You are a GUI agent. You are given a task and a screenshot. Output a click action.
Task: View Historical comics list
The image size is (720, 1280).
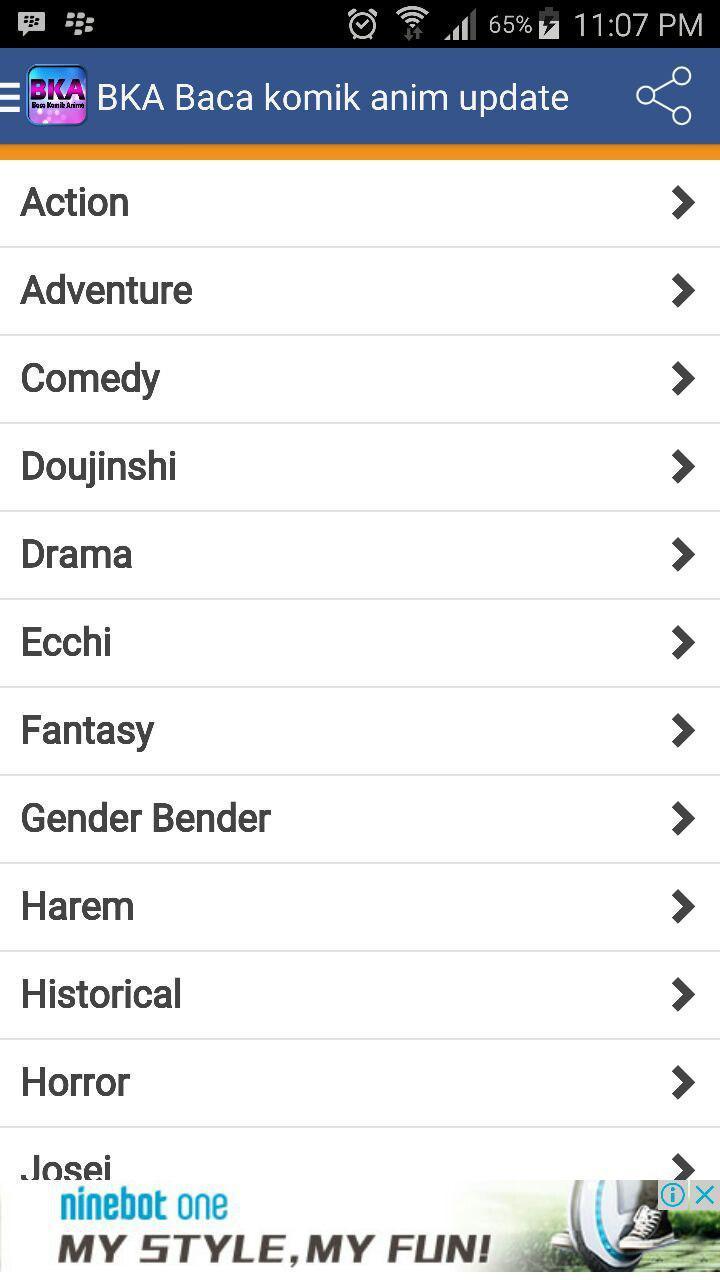360,995
